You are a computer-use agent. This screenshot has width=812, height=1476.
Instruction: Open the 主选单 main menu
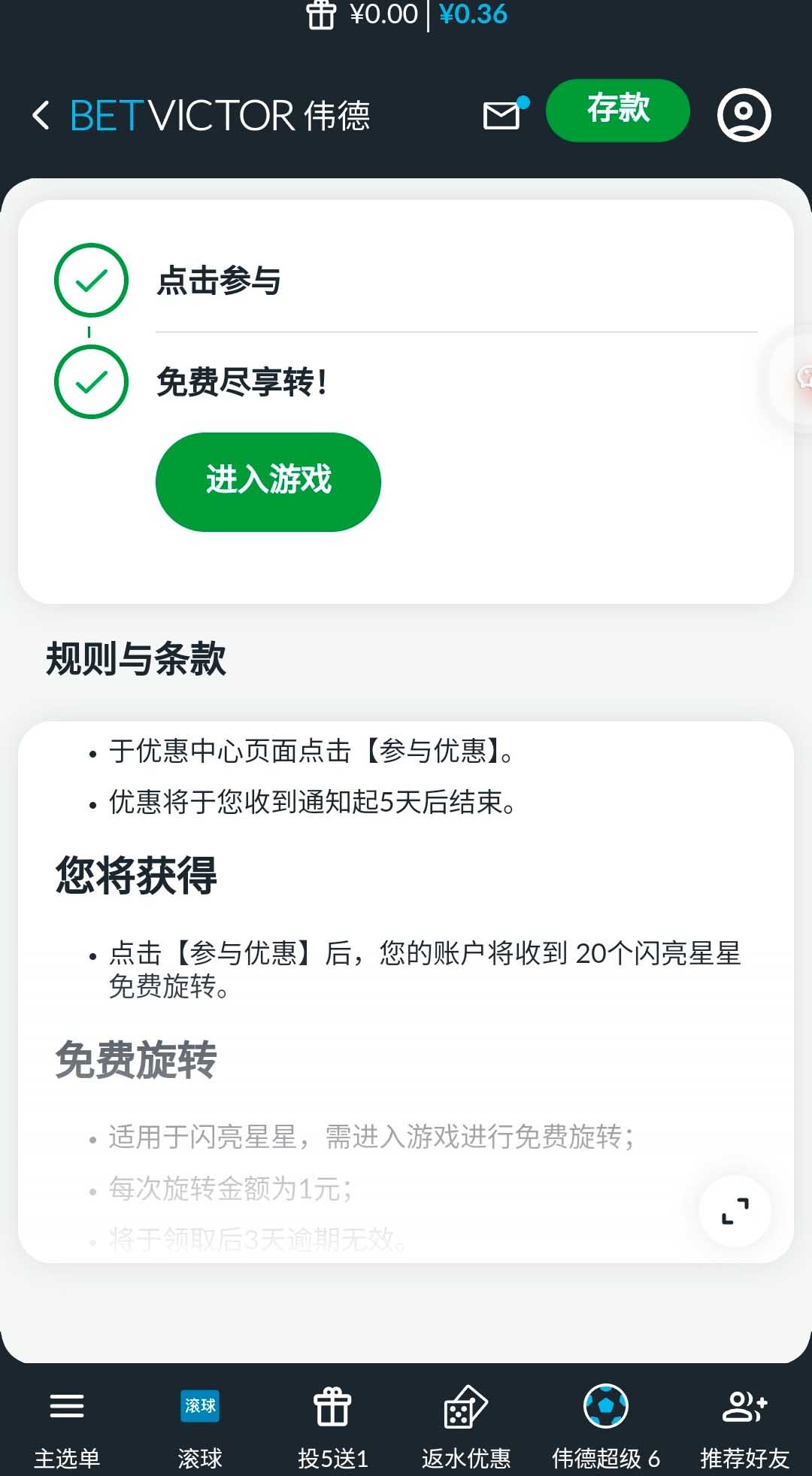[67, 1426]
